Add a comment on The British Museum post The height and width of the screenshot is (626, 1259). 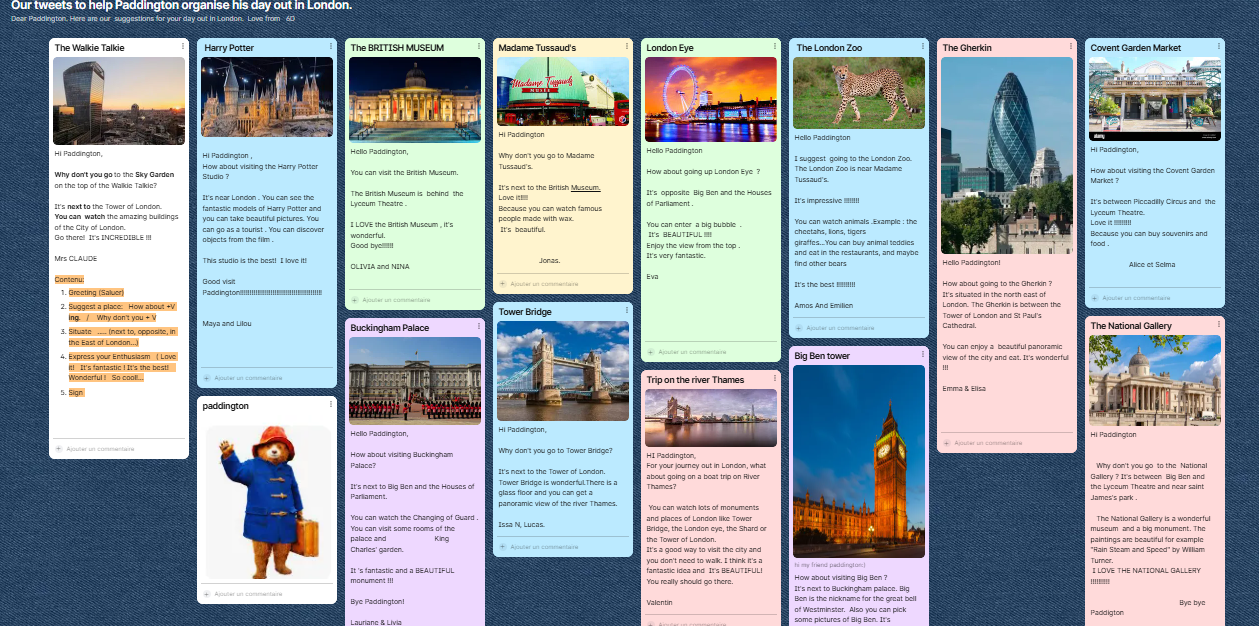[x=396, y=300]
